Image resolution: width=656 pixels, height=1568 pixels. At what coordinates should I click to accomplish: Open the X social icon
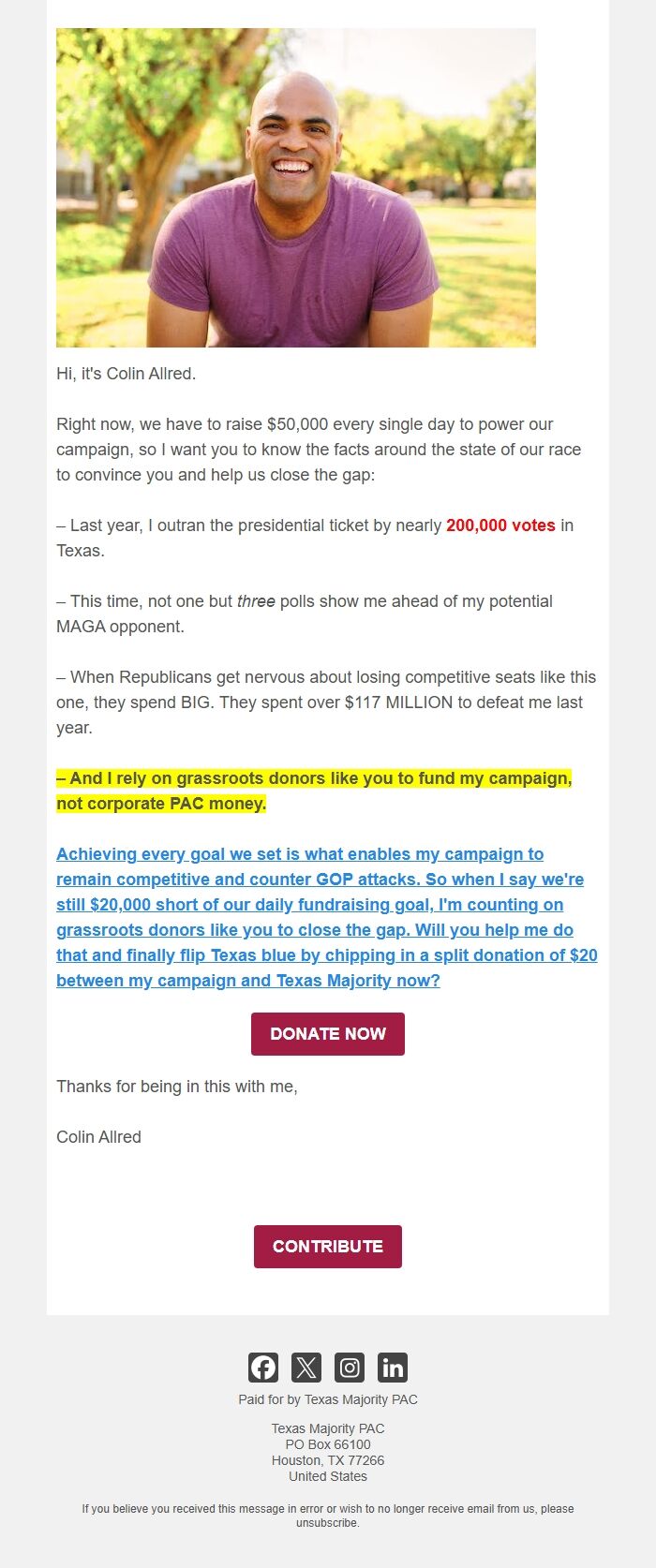click(x=306, y=1368)
